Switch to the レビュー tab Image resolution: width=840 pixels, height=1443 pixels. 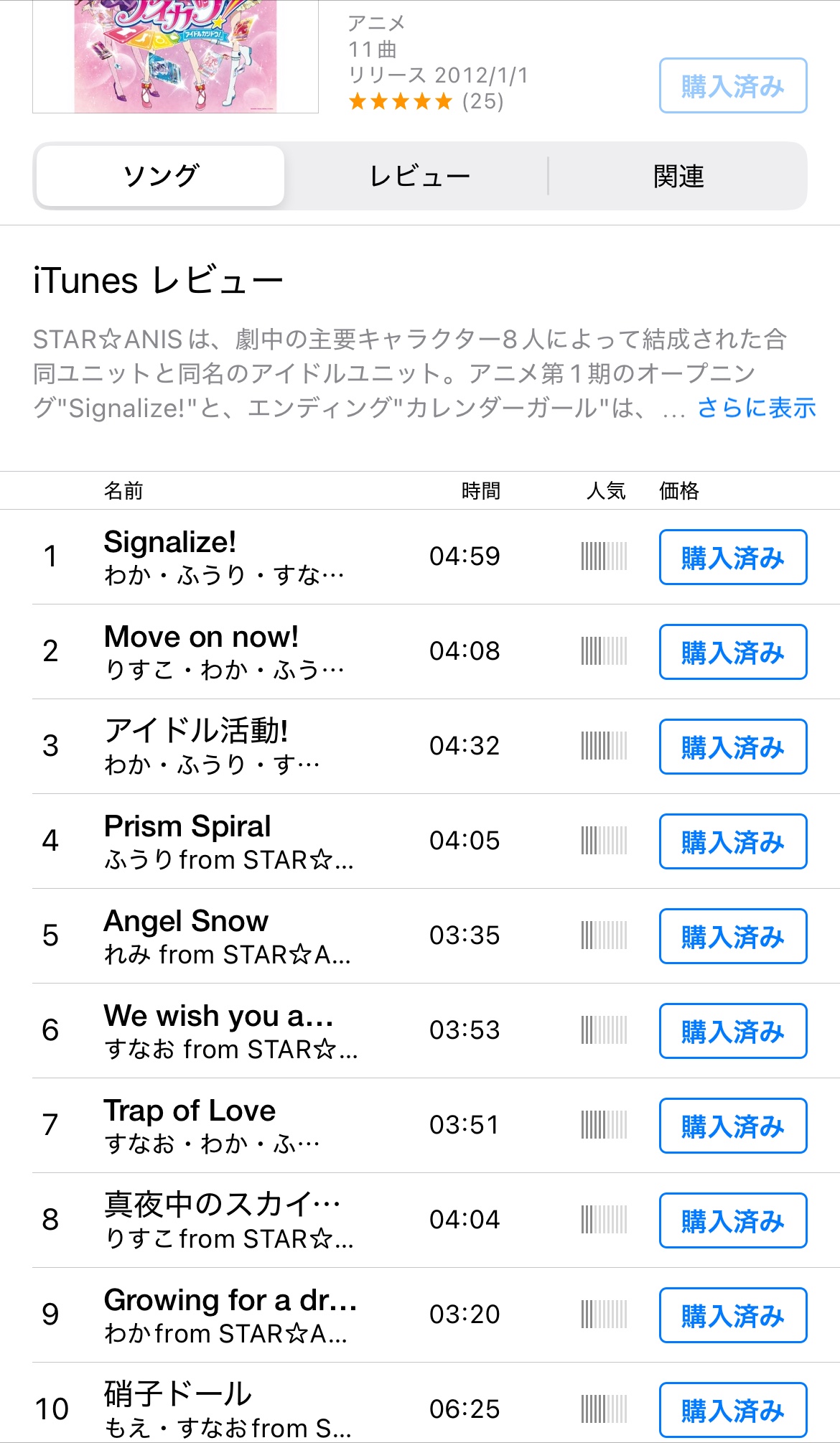pyautogui.click(x=419, y=176)
